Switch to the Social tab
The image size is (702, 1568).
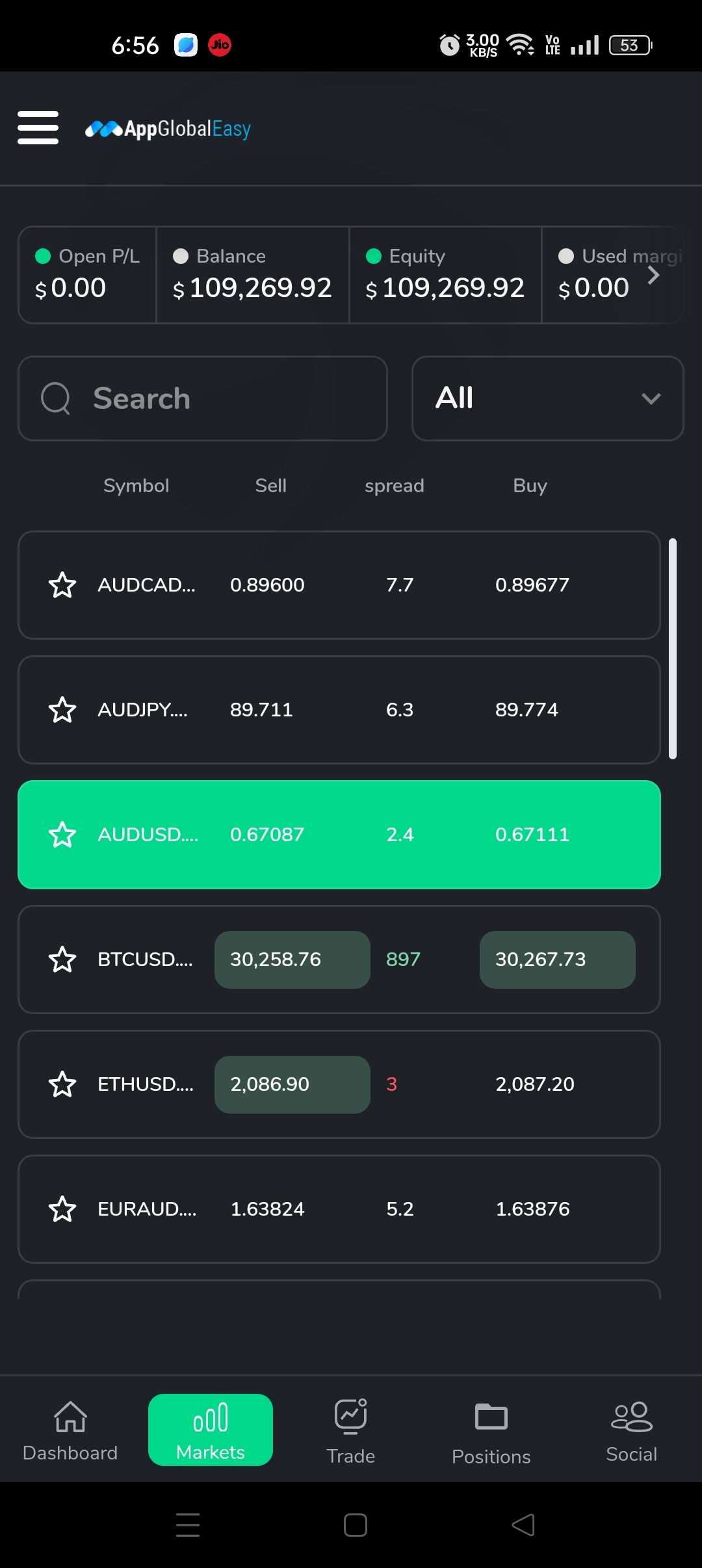tap(632, 1431)
